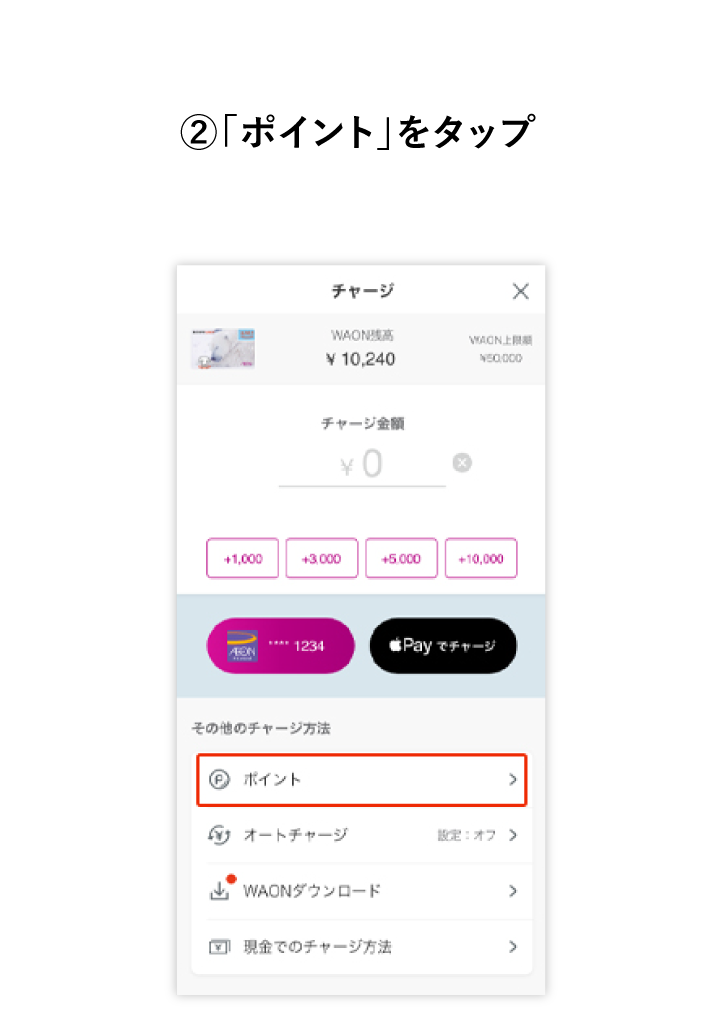
Task: Add +1,000 to the charge amount
Action: click(x=242, y=558)
